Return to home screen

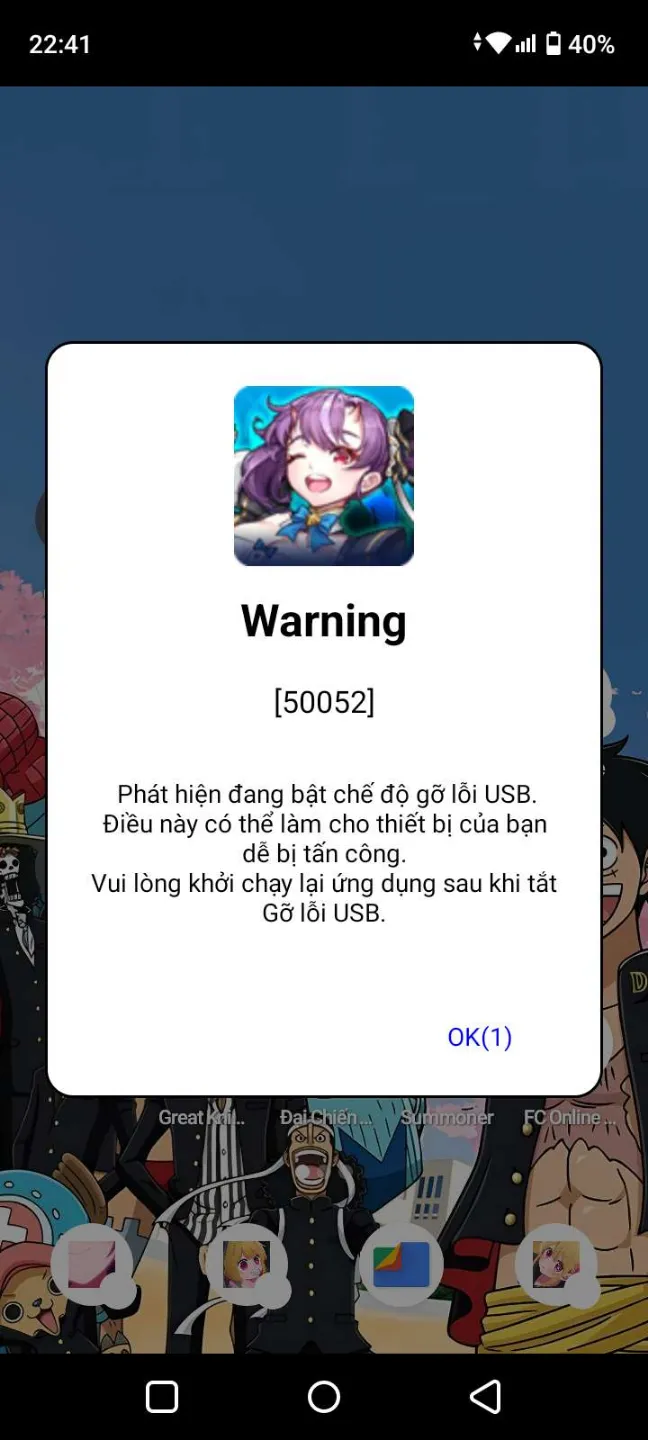click(324, 1397)
